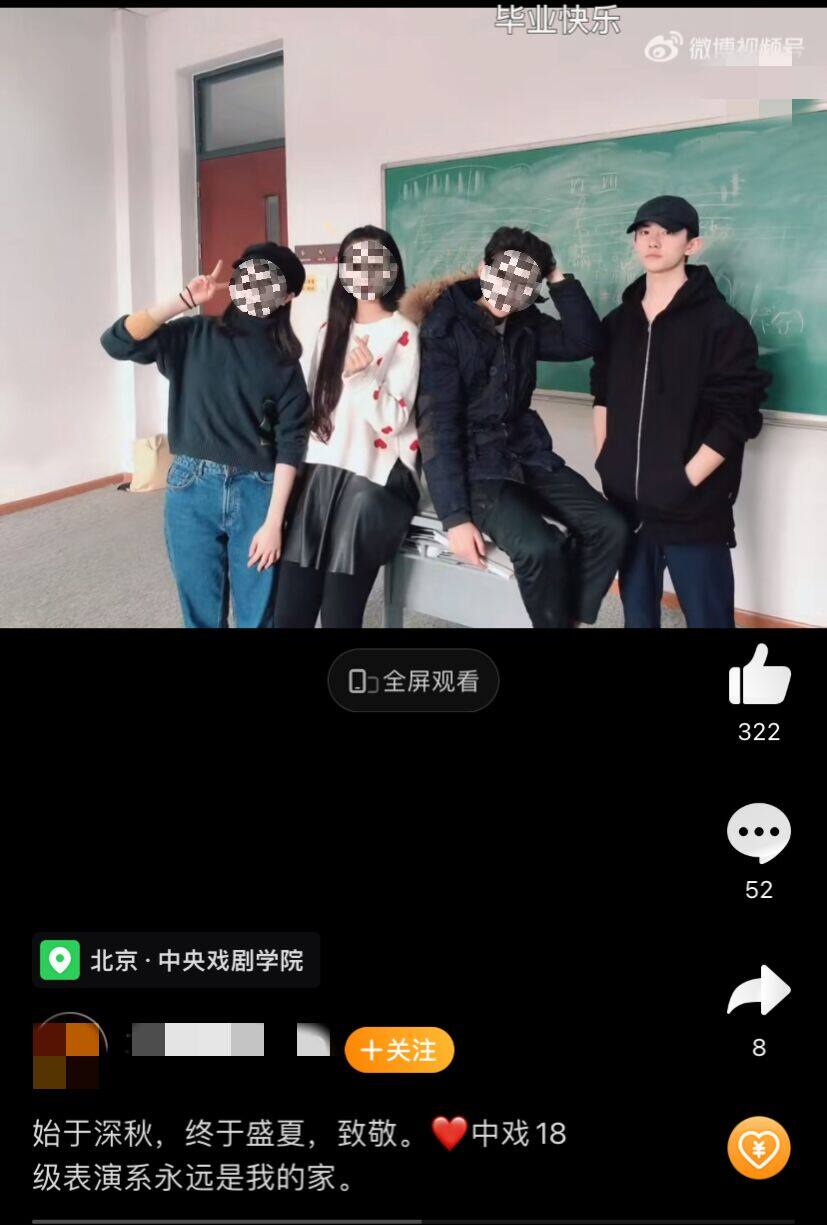Follow the poster with +关注
Viewport: 827px width, 1225px height.
[x=399, y=1050]
